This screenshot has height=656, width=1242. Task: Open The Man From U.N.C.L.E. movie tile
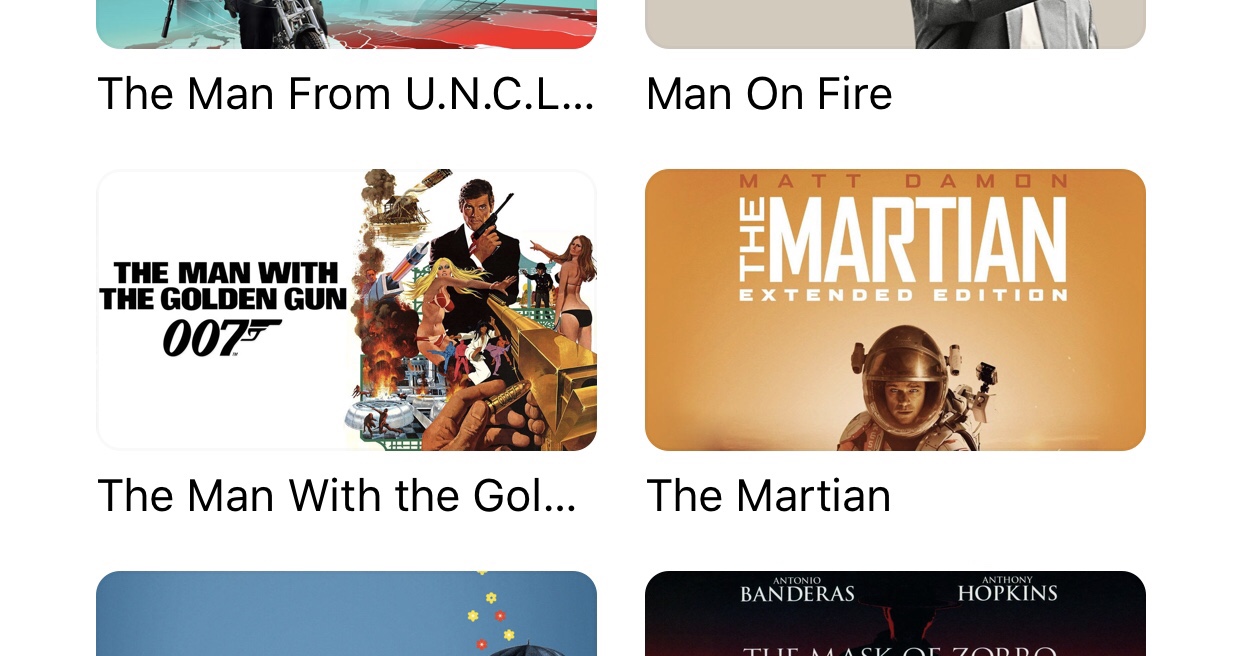pyautogui.click(x=346, y=24)
